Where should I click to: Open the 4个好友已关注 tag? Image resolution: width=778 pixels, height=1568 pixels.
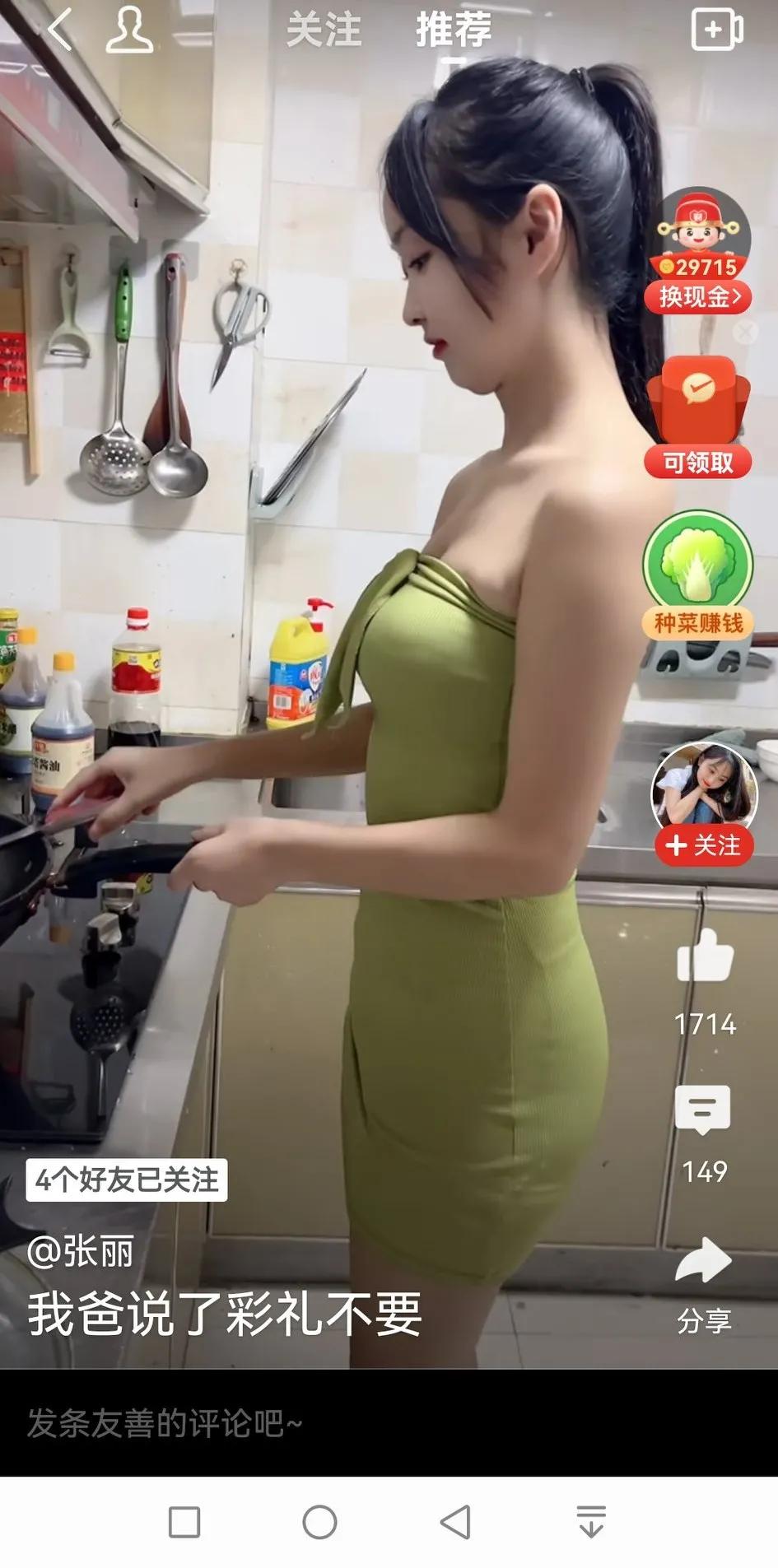click(127, 1180)
